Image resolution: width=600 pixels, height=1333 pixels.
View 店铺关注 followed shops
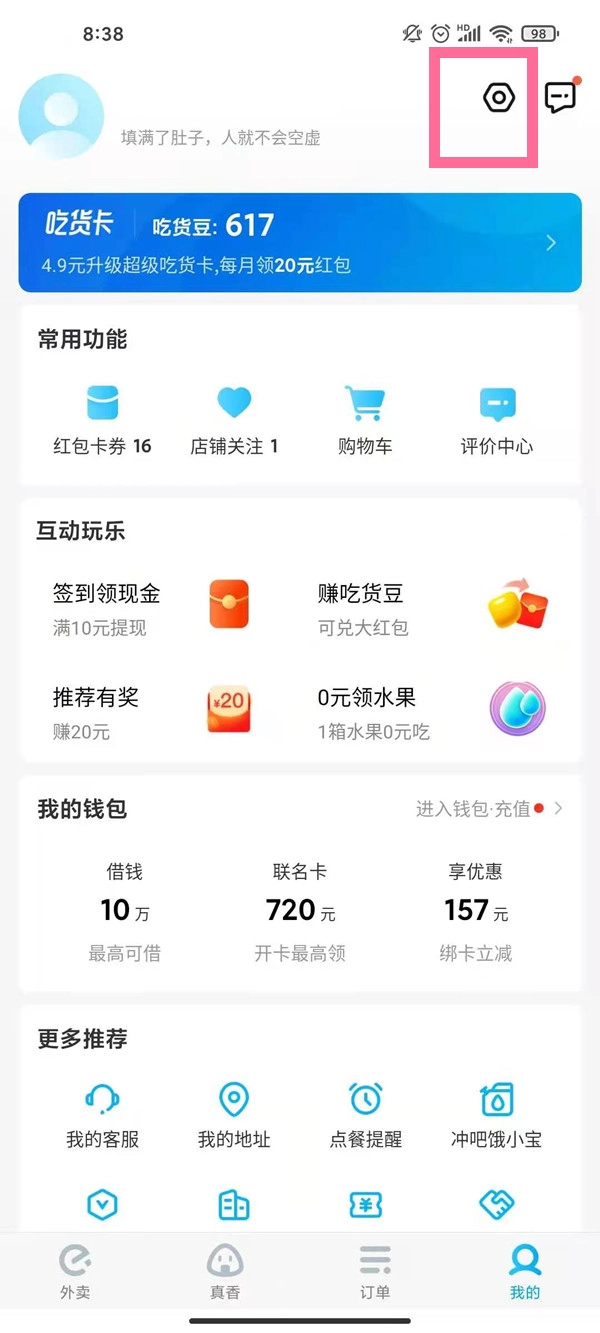pyautogui.click(x=234, y=419)
